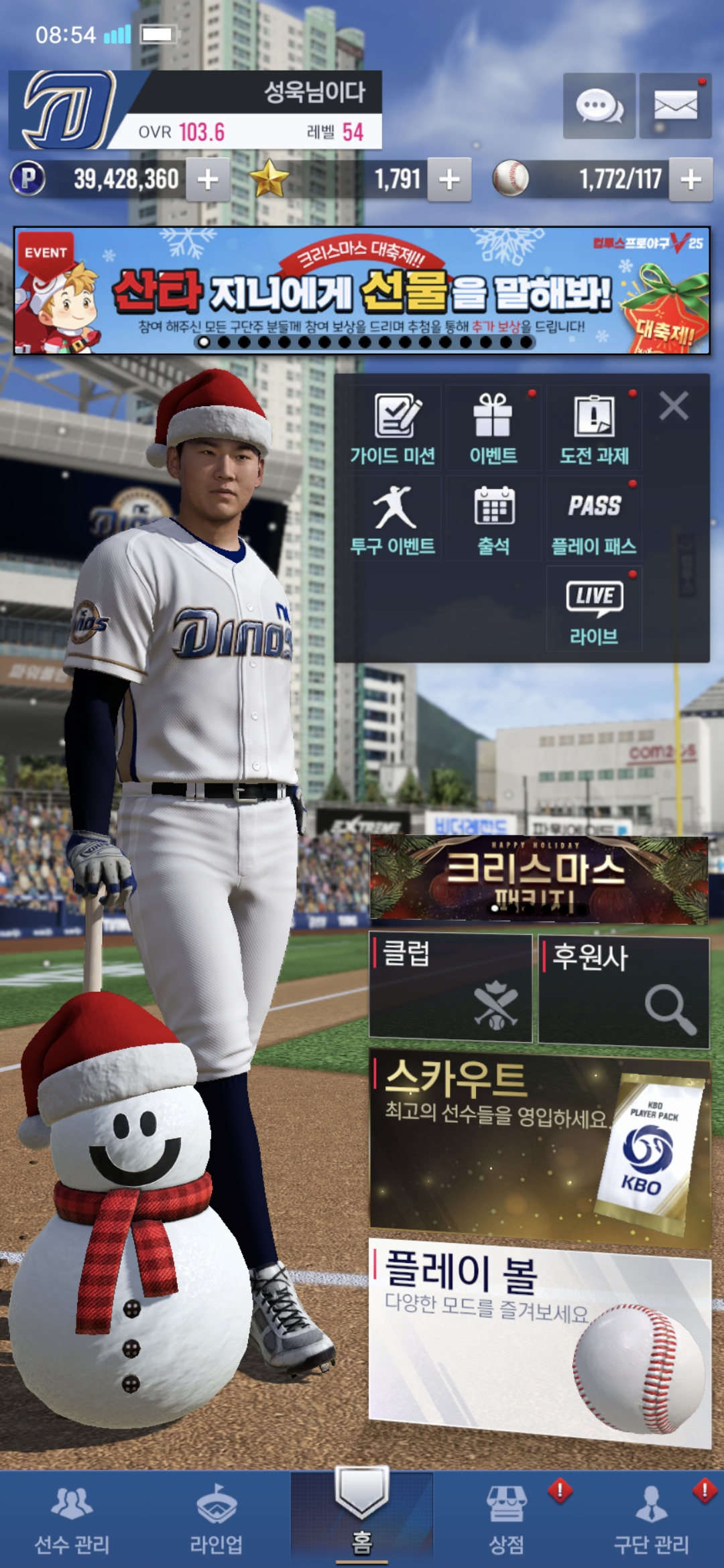
Task: Open 라이브 section
Action: (x=594, y=610)
